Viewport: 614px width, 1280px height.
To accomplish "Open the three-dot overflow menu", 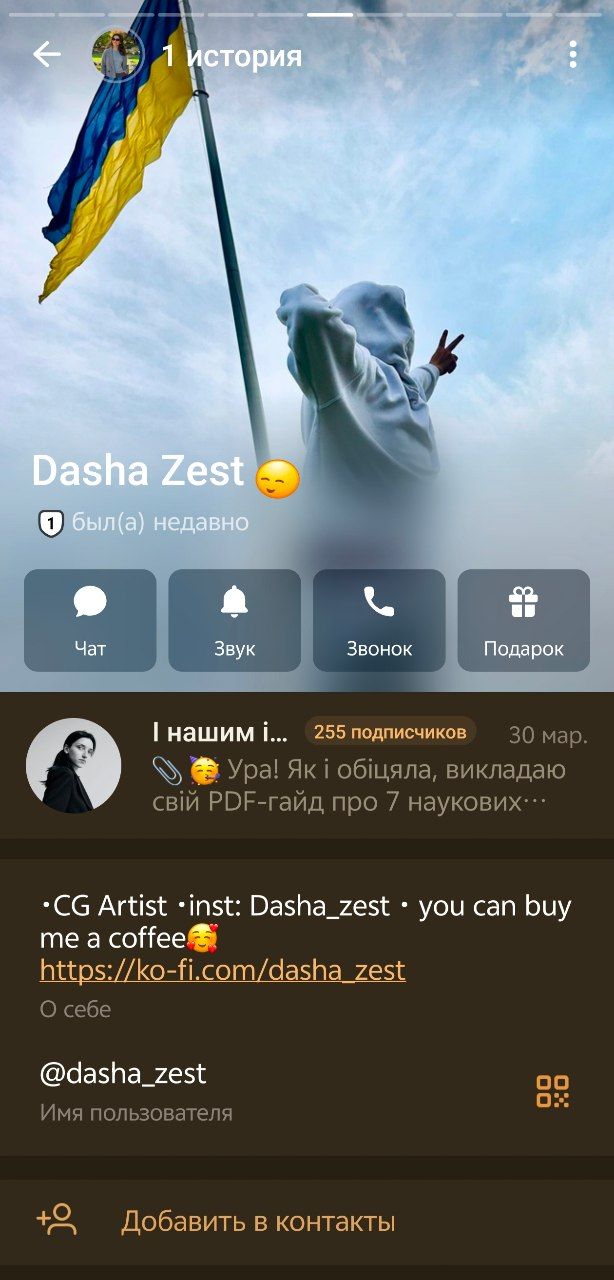I will coord(573,55).
